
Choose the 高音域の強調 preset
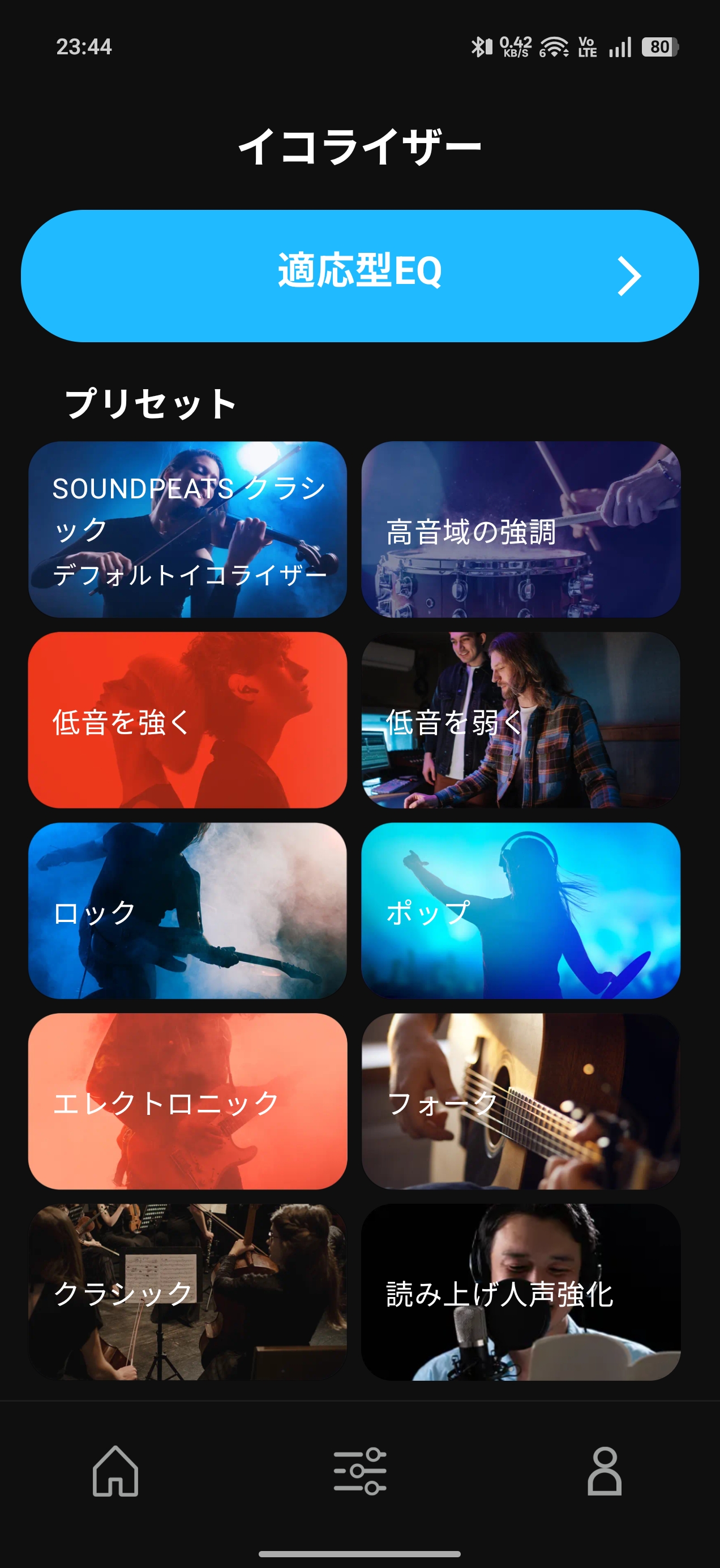tap(520, 529)
